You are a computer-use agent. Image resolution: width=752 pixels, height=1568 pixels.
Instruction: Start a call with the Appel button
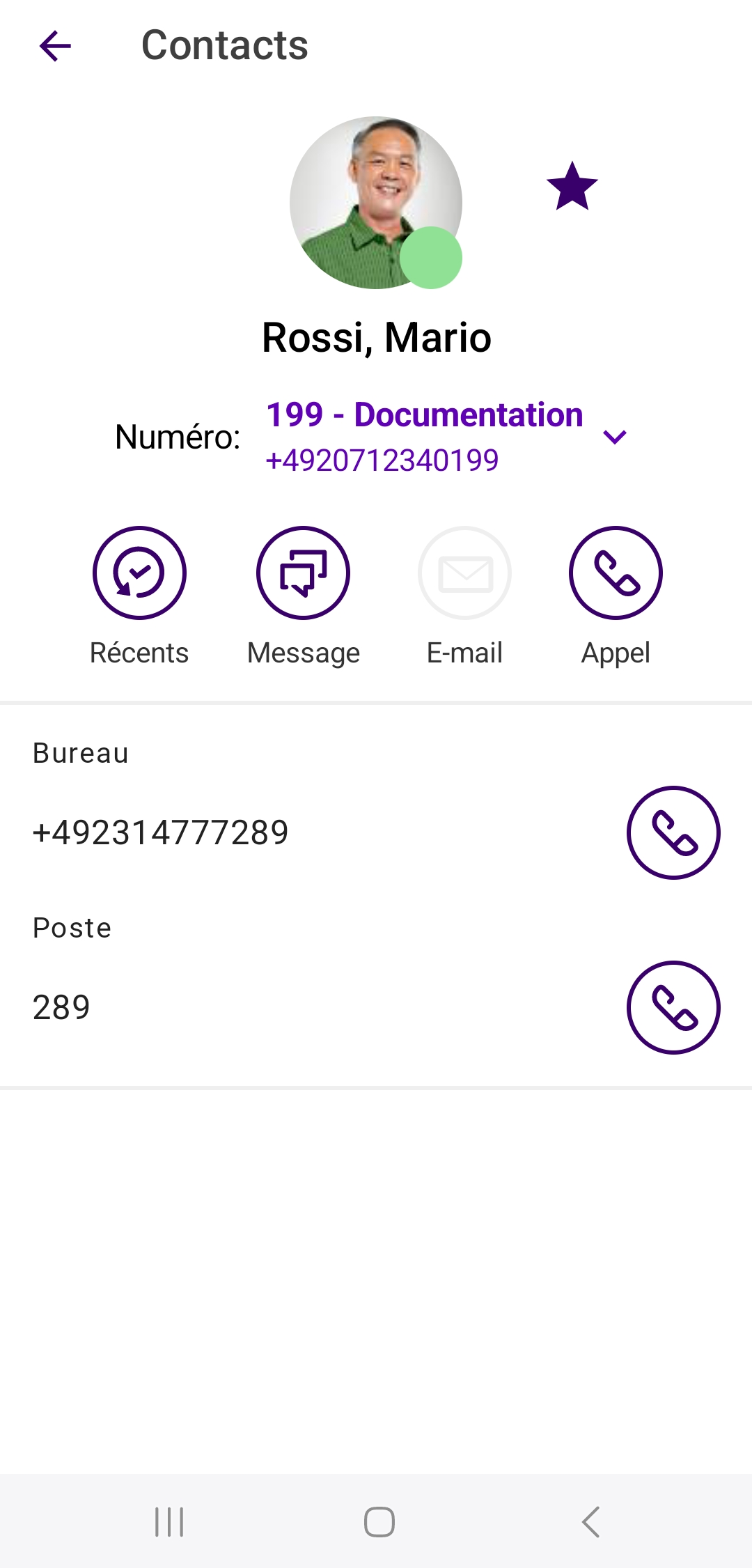(x=616, y=573)
